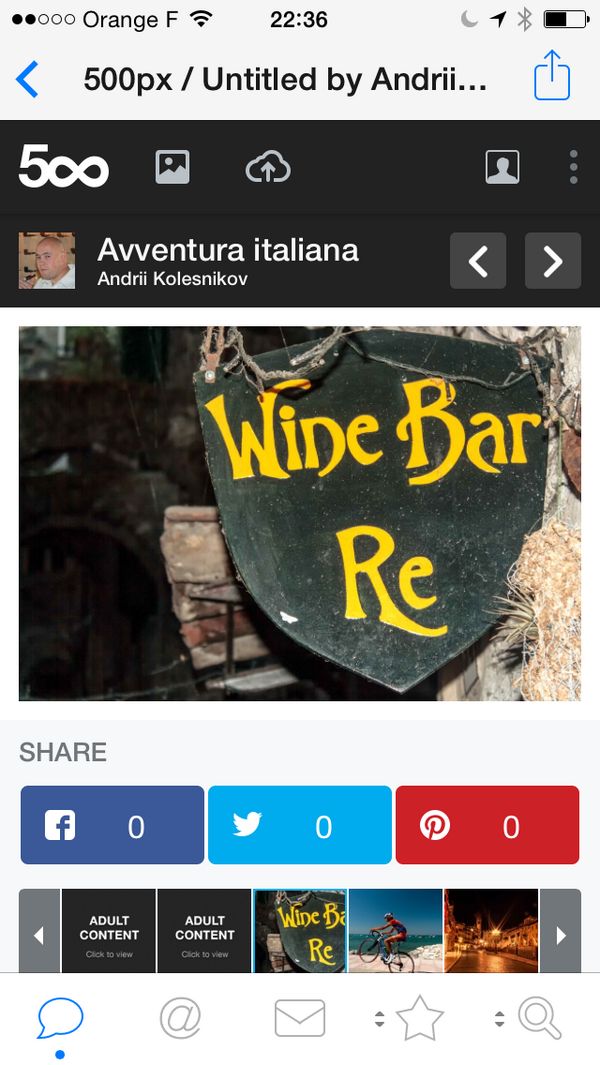
Task: Select the cyclist thumbnail
Action: point(395,932)
